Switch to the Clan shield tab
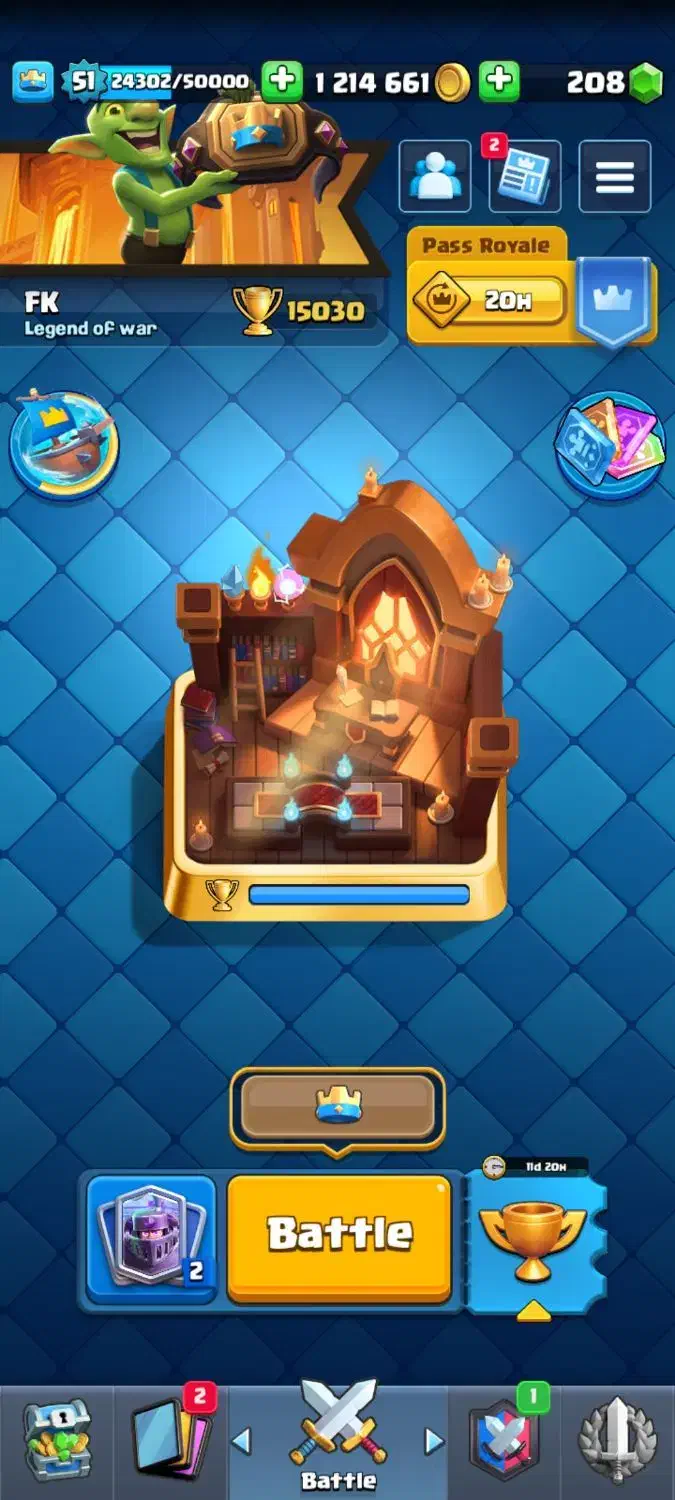This screenshot has width=675, height=1500. click(x=505, y=1442)
